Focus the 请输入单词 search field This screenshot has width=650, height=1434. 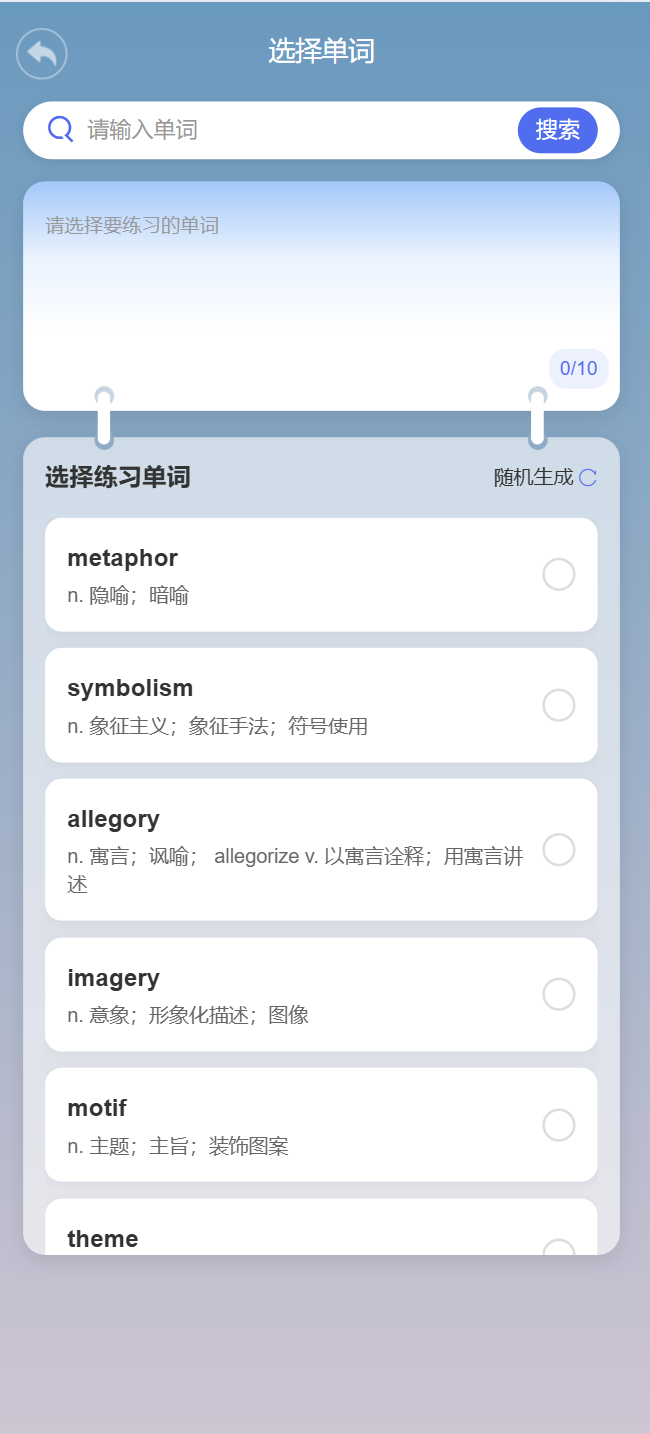coord(290,130)
